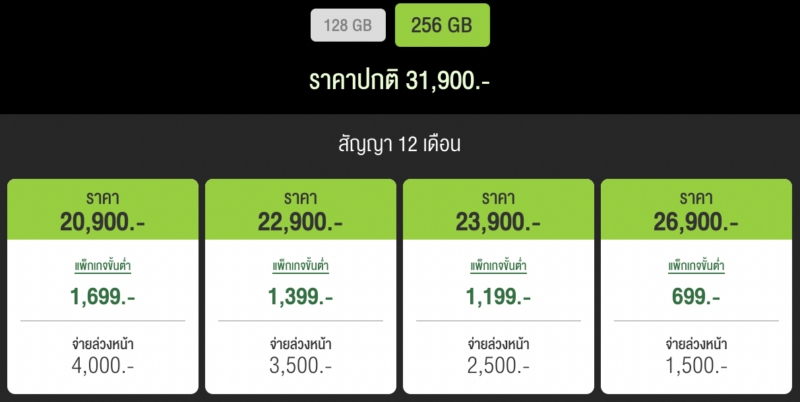Open minimum package link for 1,699.- plan
This screenshot has width=800, height=402.
[102, 267]
